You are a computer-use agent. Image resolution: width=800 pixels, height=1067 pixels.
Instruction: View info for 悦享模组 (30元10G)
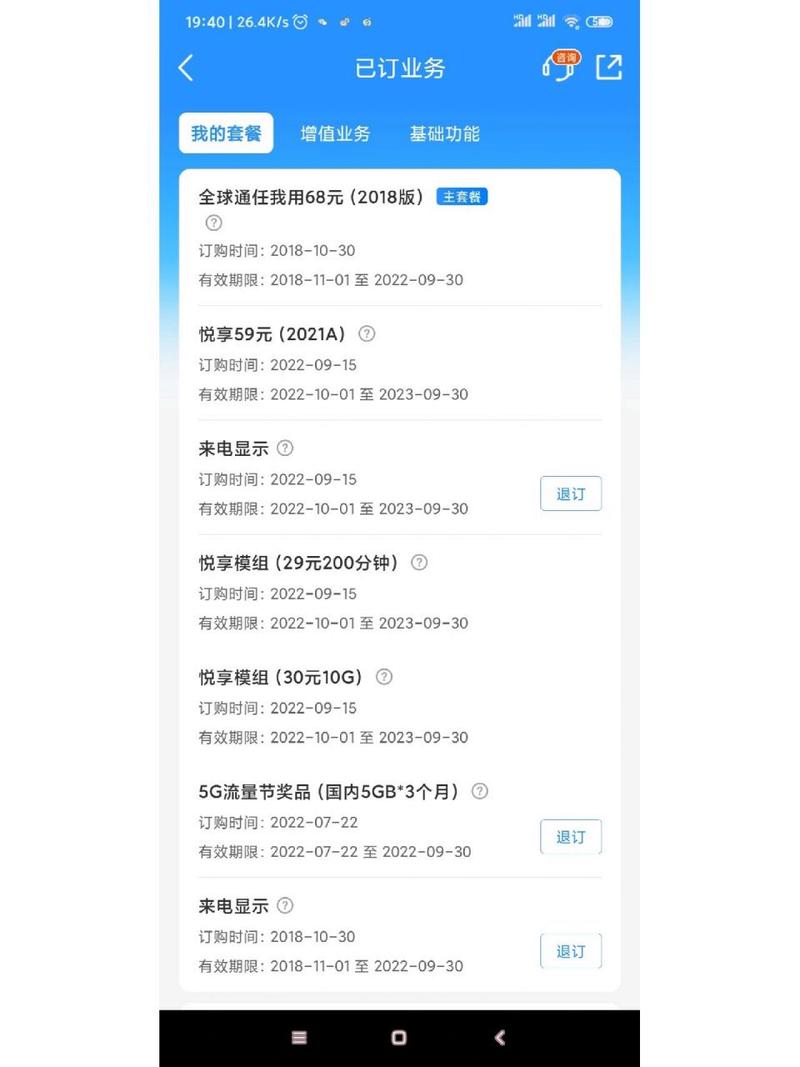(x=384, y=677)
